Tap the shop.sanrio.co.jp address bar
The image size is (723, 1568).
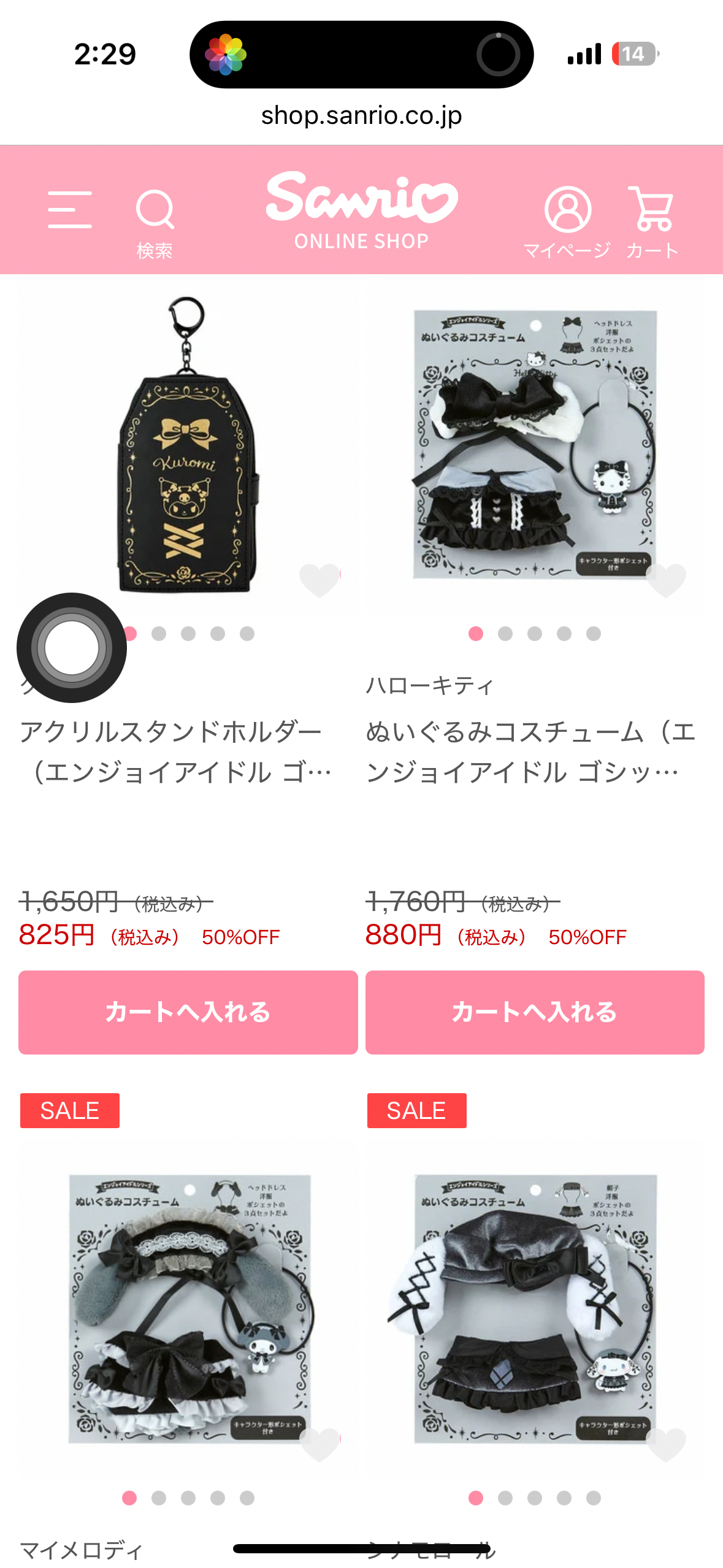coord(361,115)
